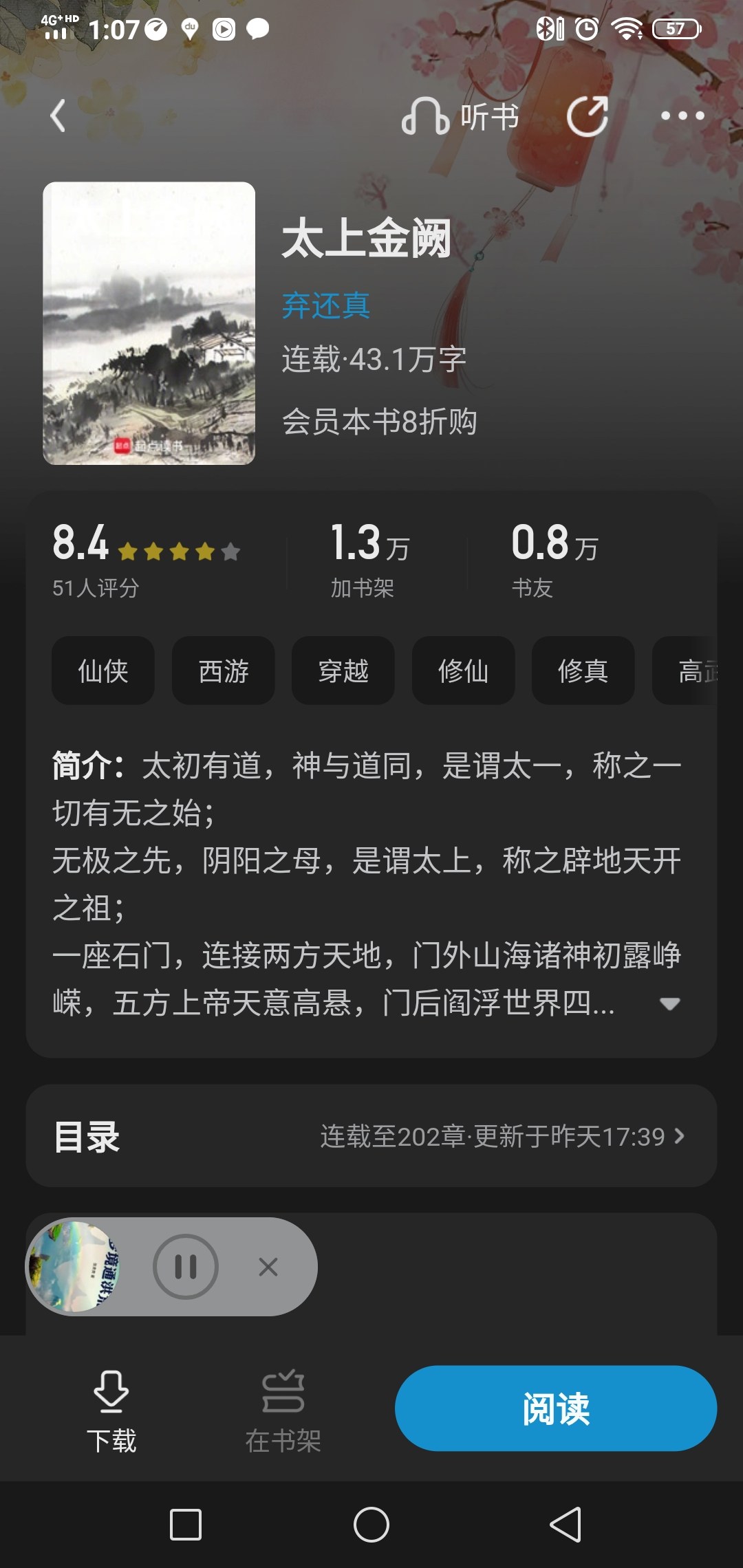Image resolution: width=743 pixels, height=1568 pixels.
Task: Open the floating player's cover thumbnail
Action: click(x=74, y=1267)
